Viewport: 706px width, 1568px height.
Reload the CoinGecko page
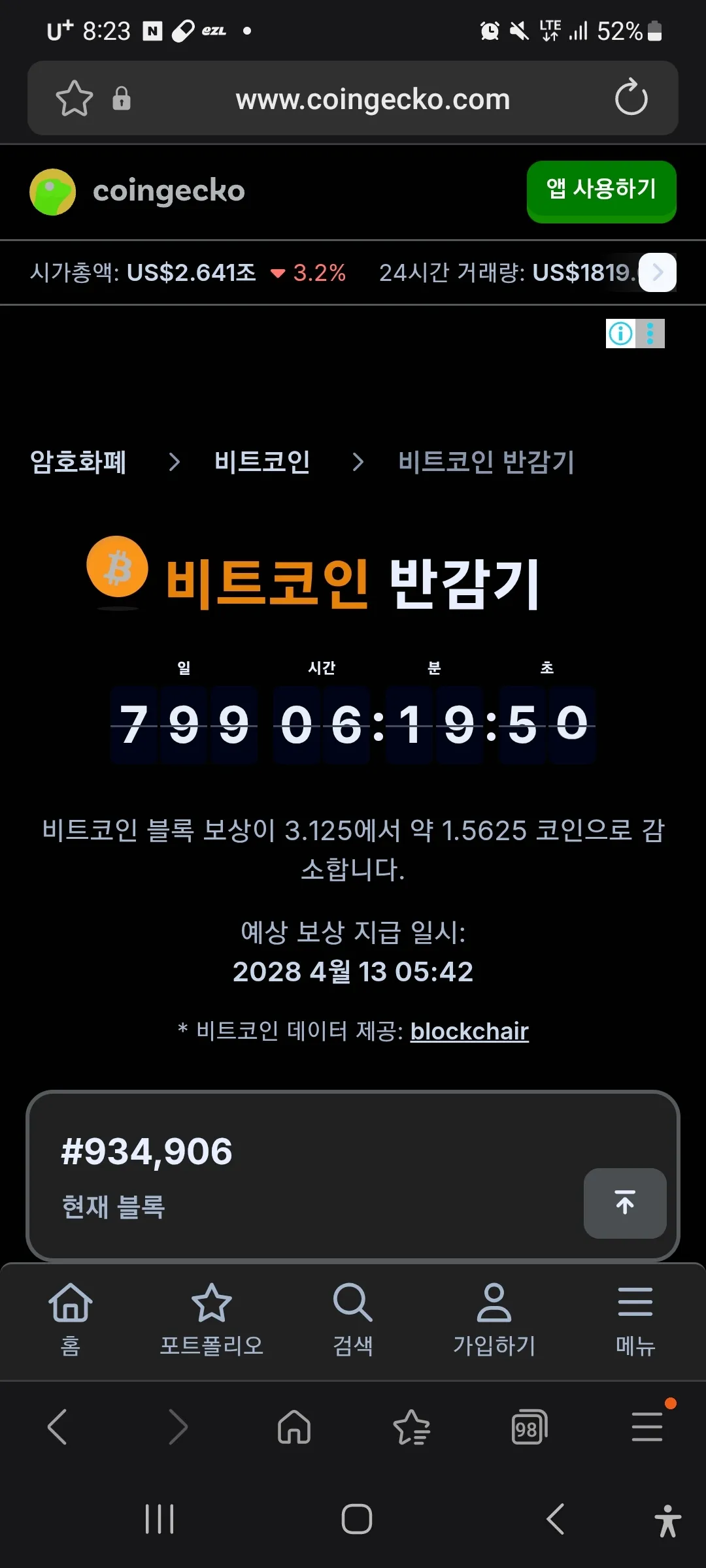pyautogui.click(x=631, y=97)
